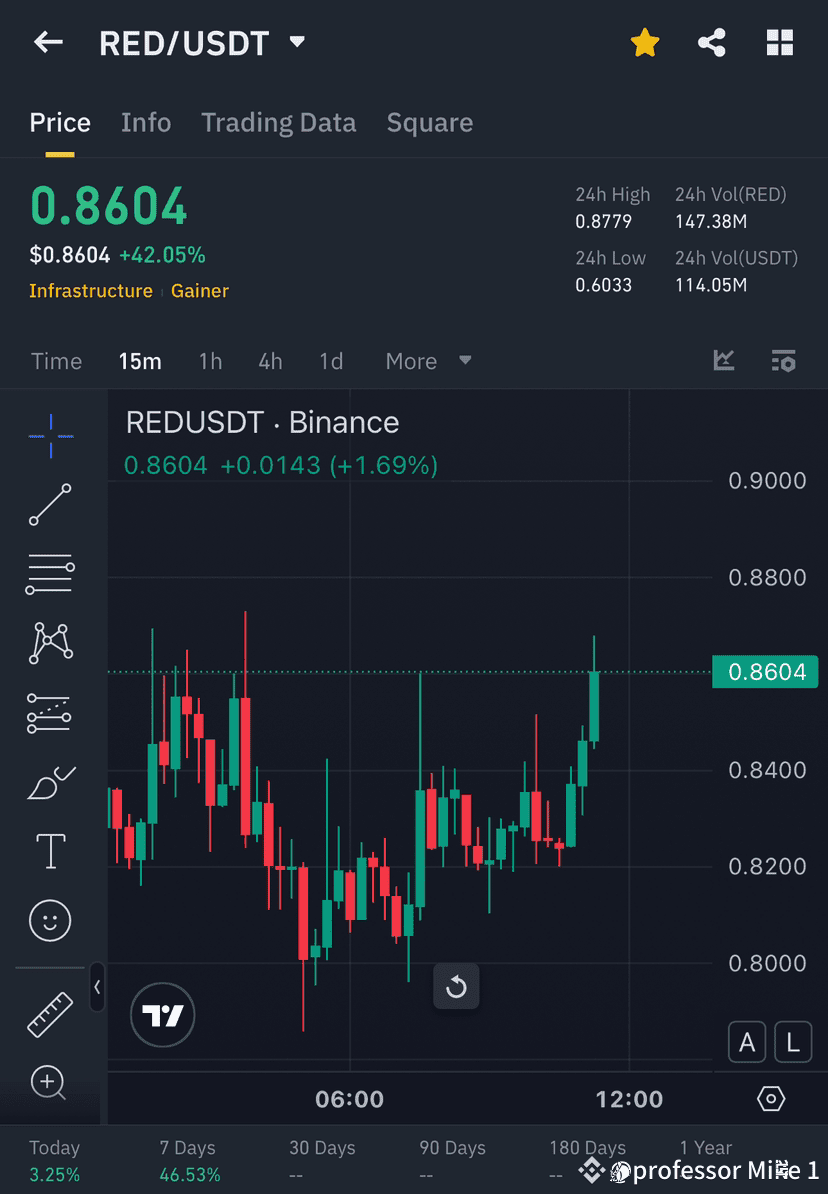Toggle the favorite star for RED/USDT
Image resolution: width=828 pixels, height=1194 pixels.
pyautogui.click(x=644, y=42)
